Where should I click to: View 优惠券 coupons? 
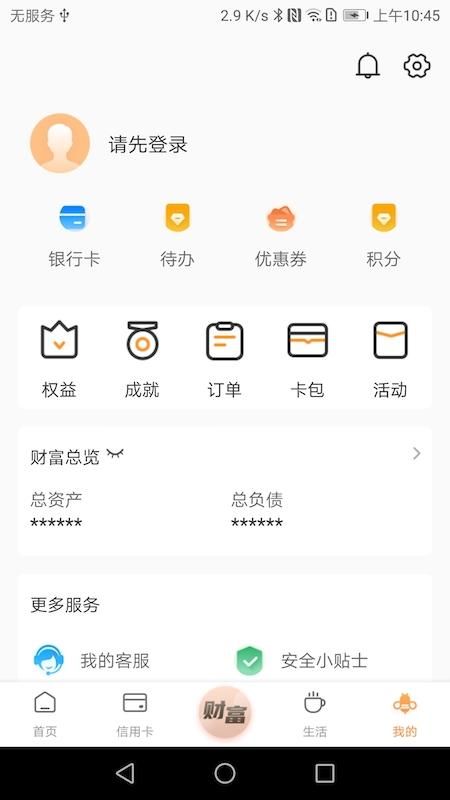[x=281, y=236]
